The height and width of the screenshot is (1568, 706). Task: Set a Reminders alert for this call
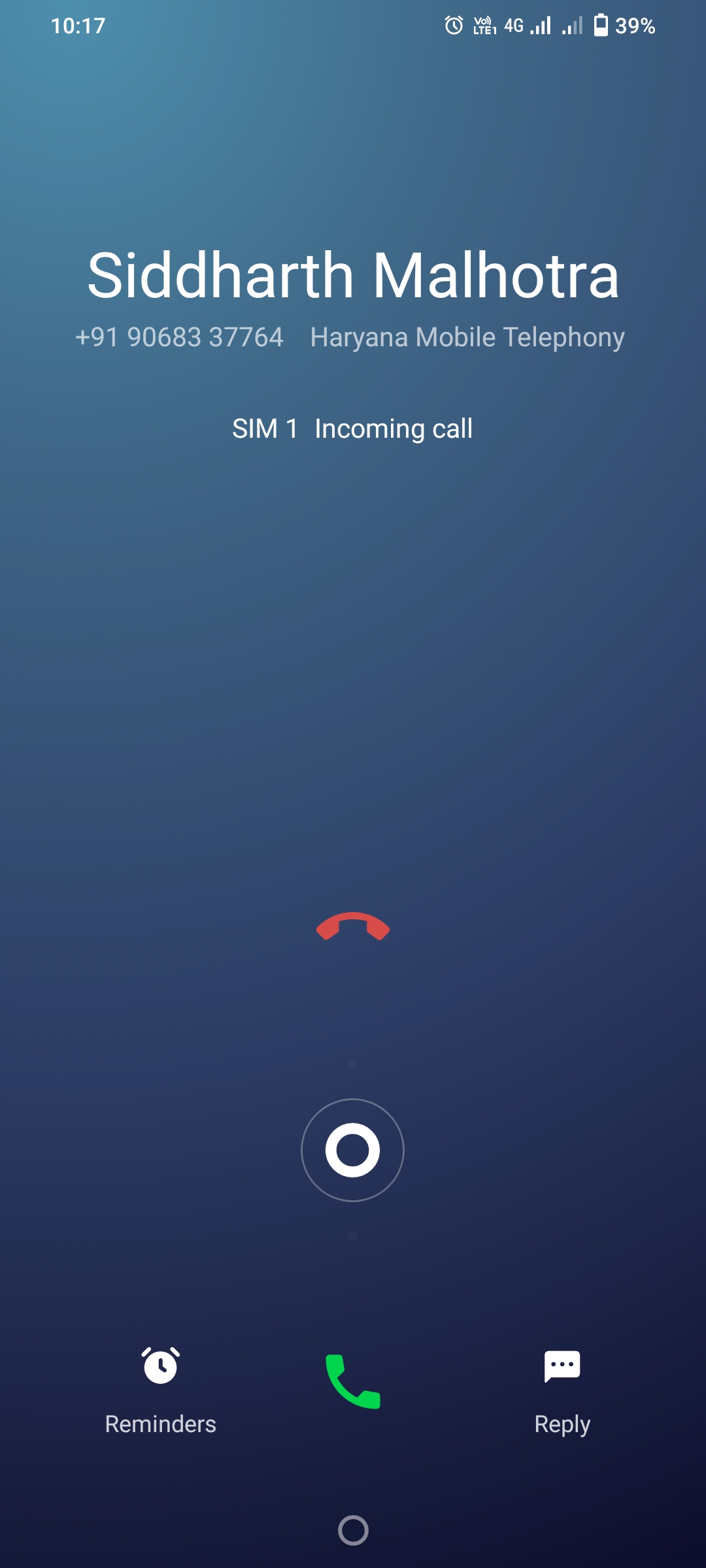tap(161, 1389)
